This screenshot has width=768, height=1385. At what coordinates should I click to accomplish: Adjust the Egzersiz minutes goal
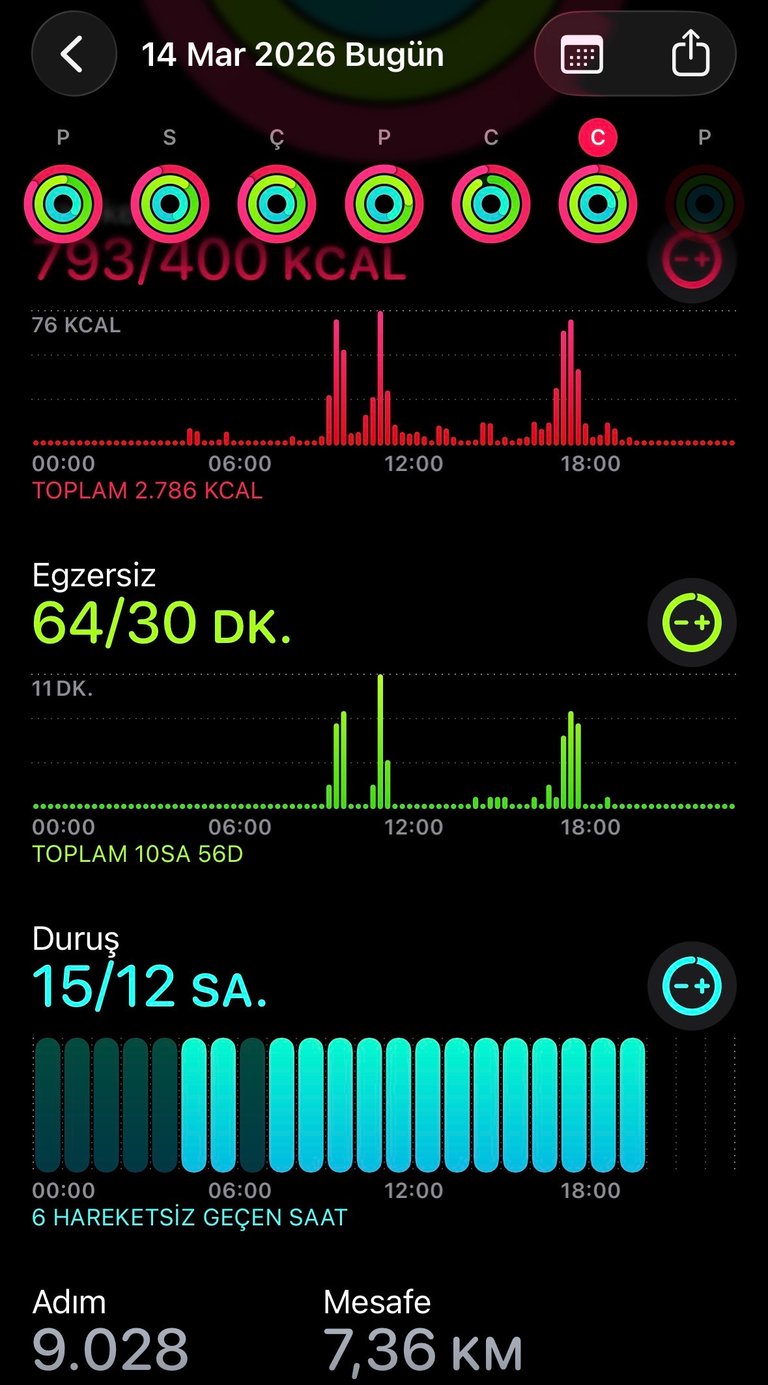[692, 622]
